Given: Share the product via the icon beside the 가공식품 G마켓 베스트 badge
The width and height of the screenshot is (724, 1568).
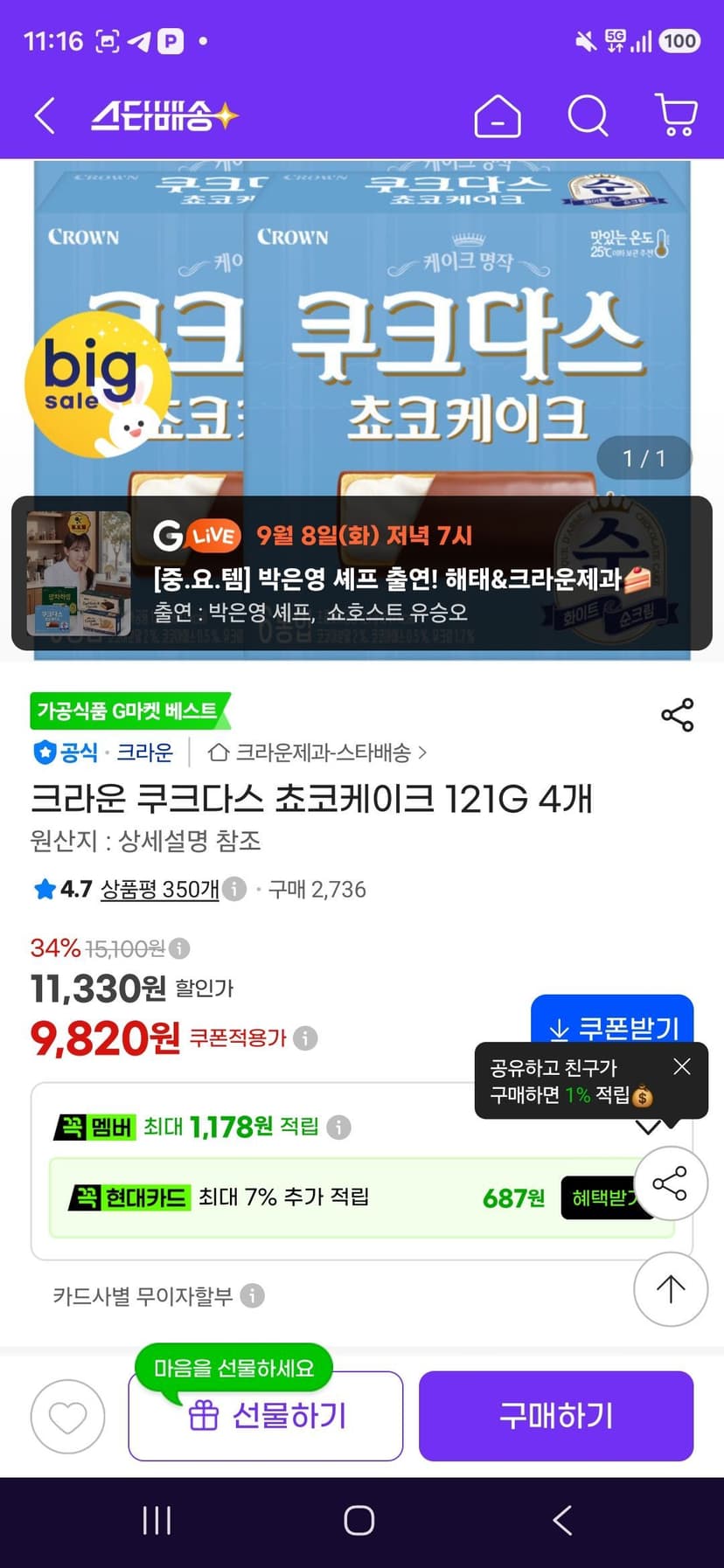Looking at the screenshot, I should pos(678,715).
